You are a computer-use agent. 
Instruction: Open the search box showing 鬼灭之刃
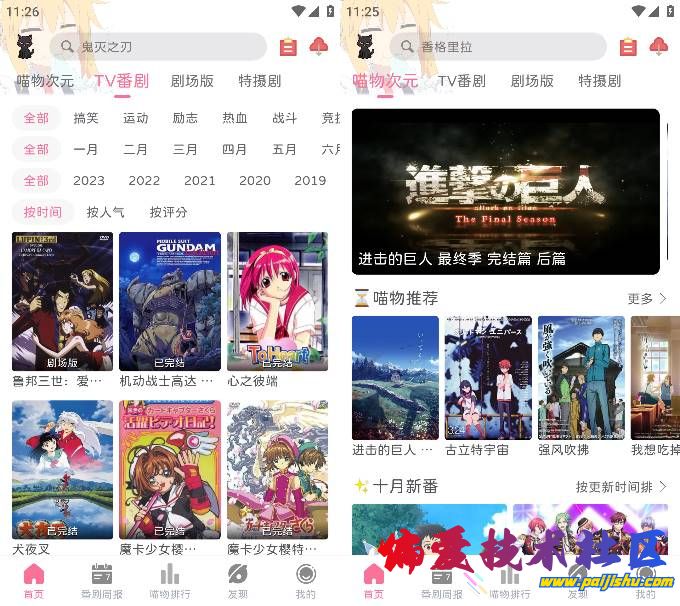point(160,47)
